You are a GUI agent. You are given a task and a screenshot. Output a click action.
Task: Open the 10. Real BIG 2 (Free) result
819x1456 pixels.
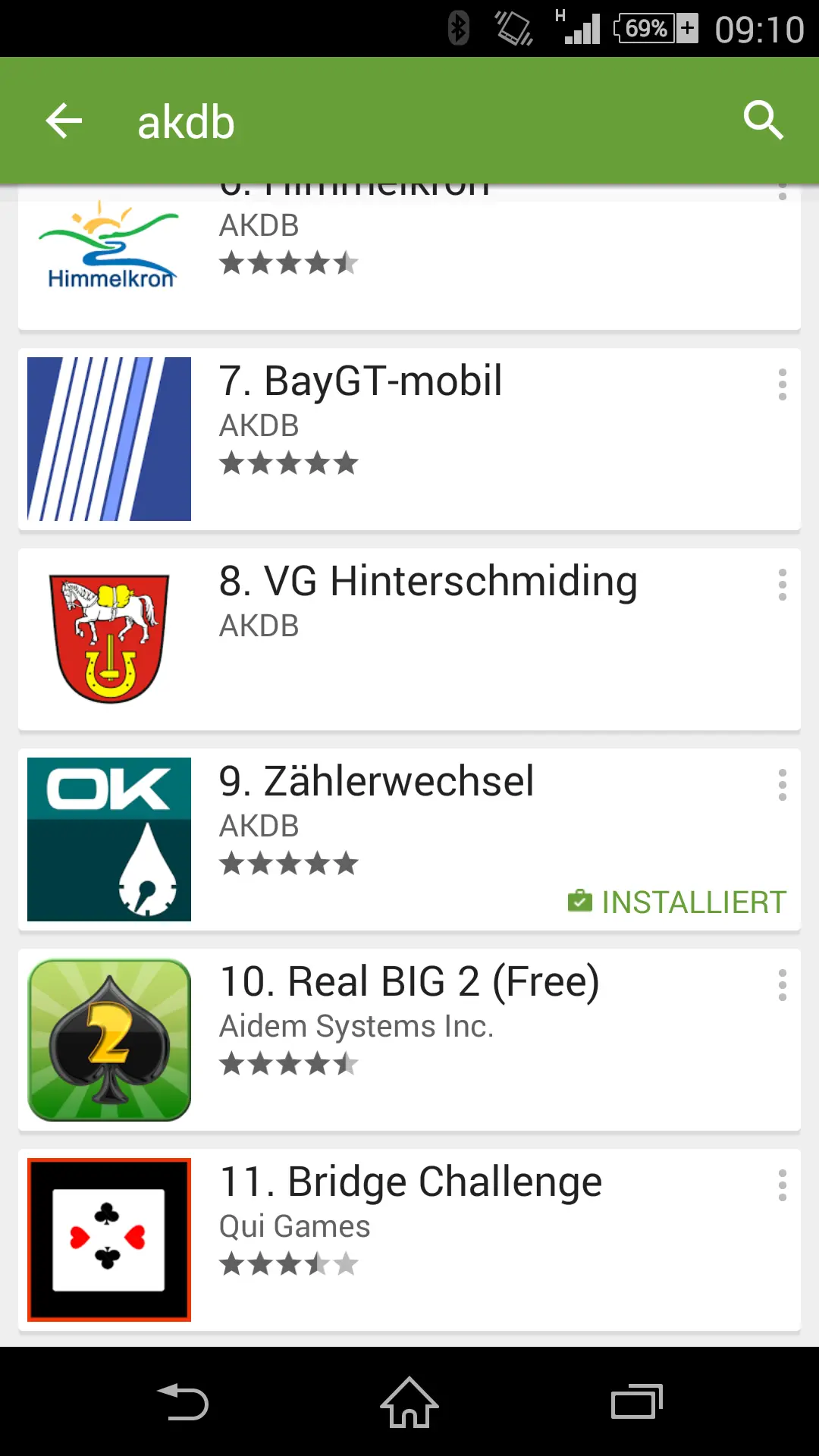click(409, 1040)
